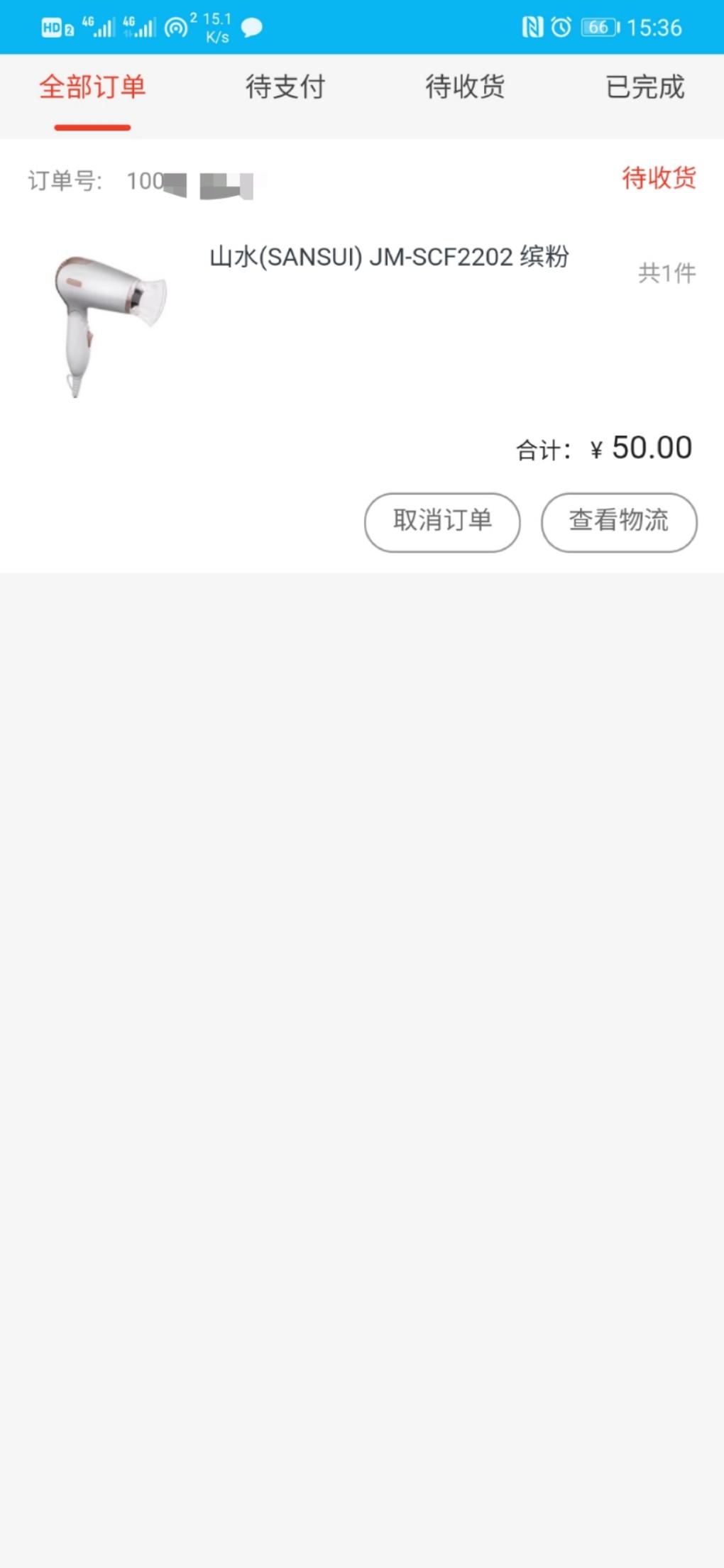Switch to the 全部订单 tab
This screenshot has height=1568, width=724.
92,88
